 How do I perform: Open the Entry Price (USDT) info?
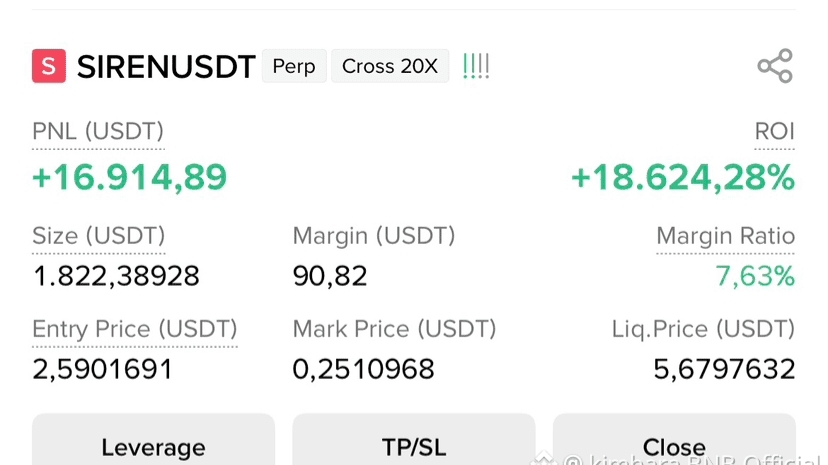(x=134, y=329)
